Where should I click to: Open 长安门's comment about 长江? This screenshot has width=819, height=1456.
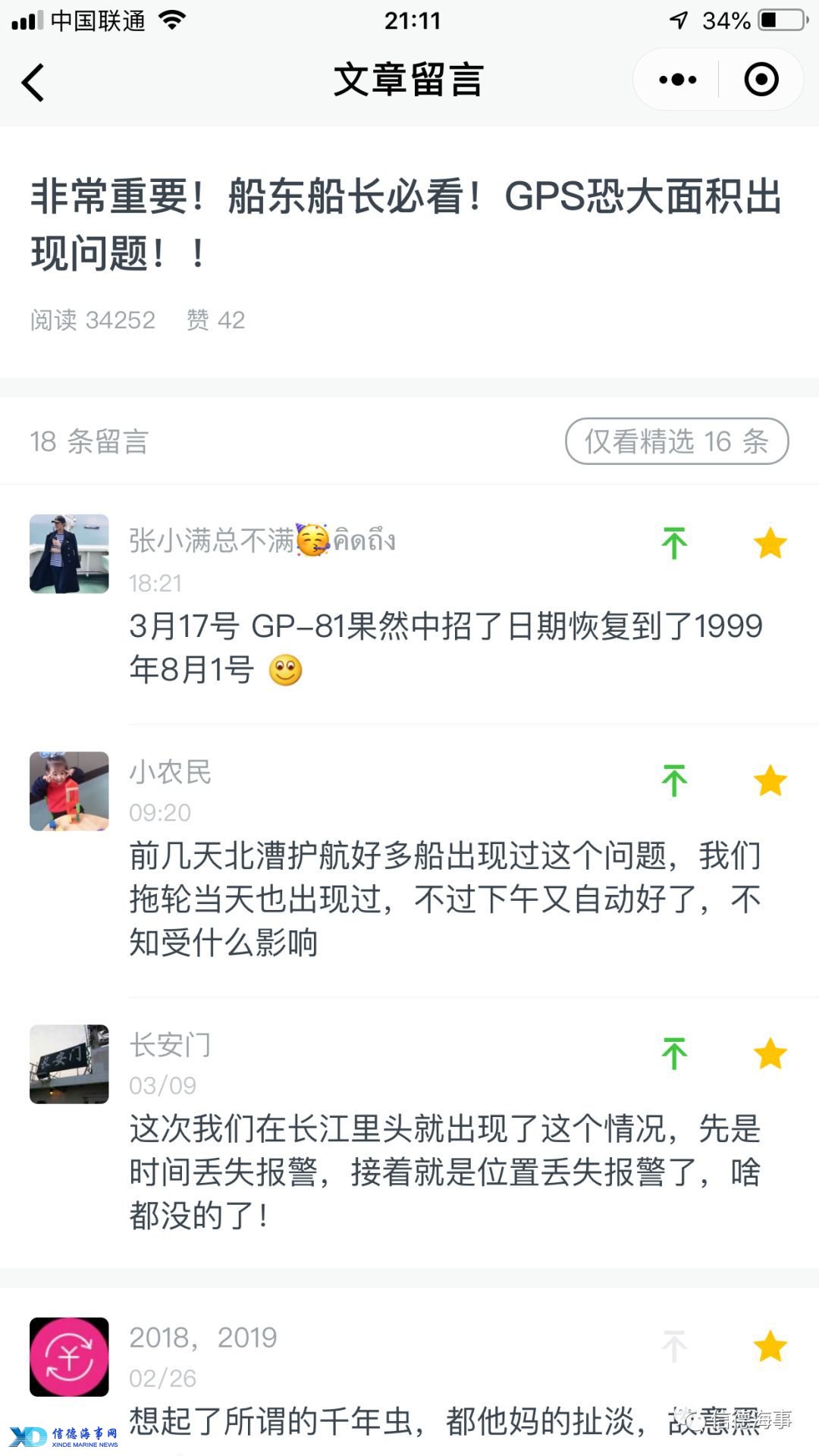(x=445, y=1172)
